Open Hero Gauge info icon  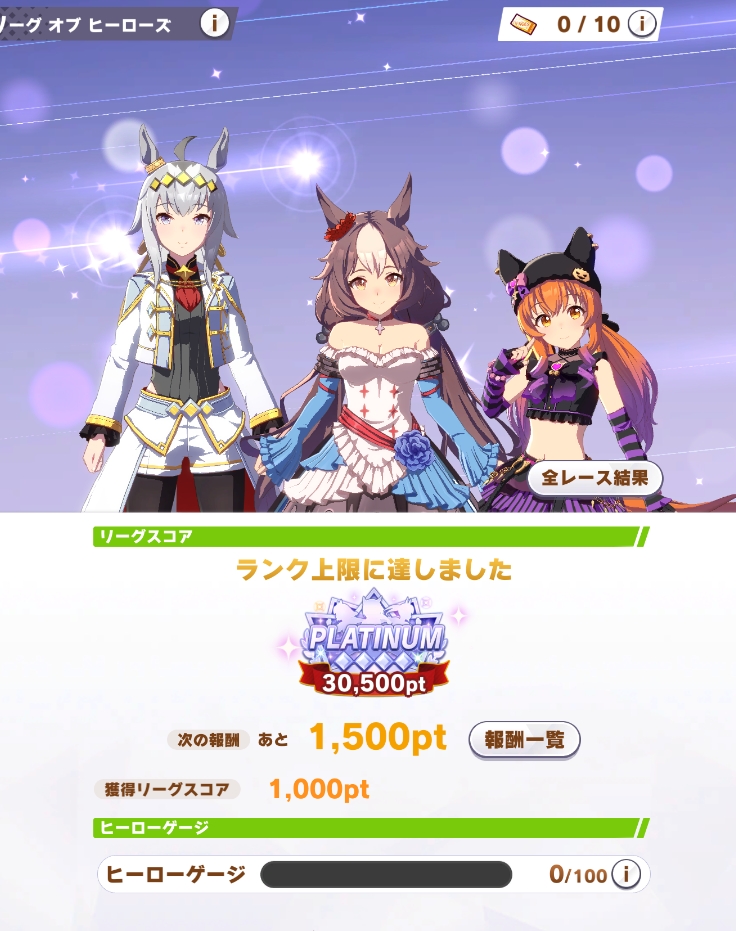[626, 874]
